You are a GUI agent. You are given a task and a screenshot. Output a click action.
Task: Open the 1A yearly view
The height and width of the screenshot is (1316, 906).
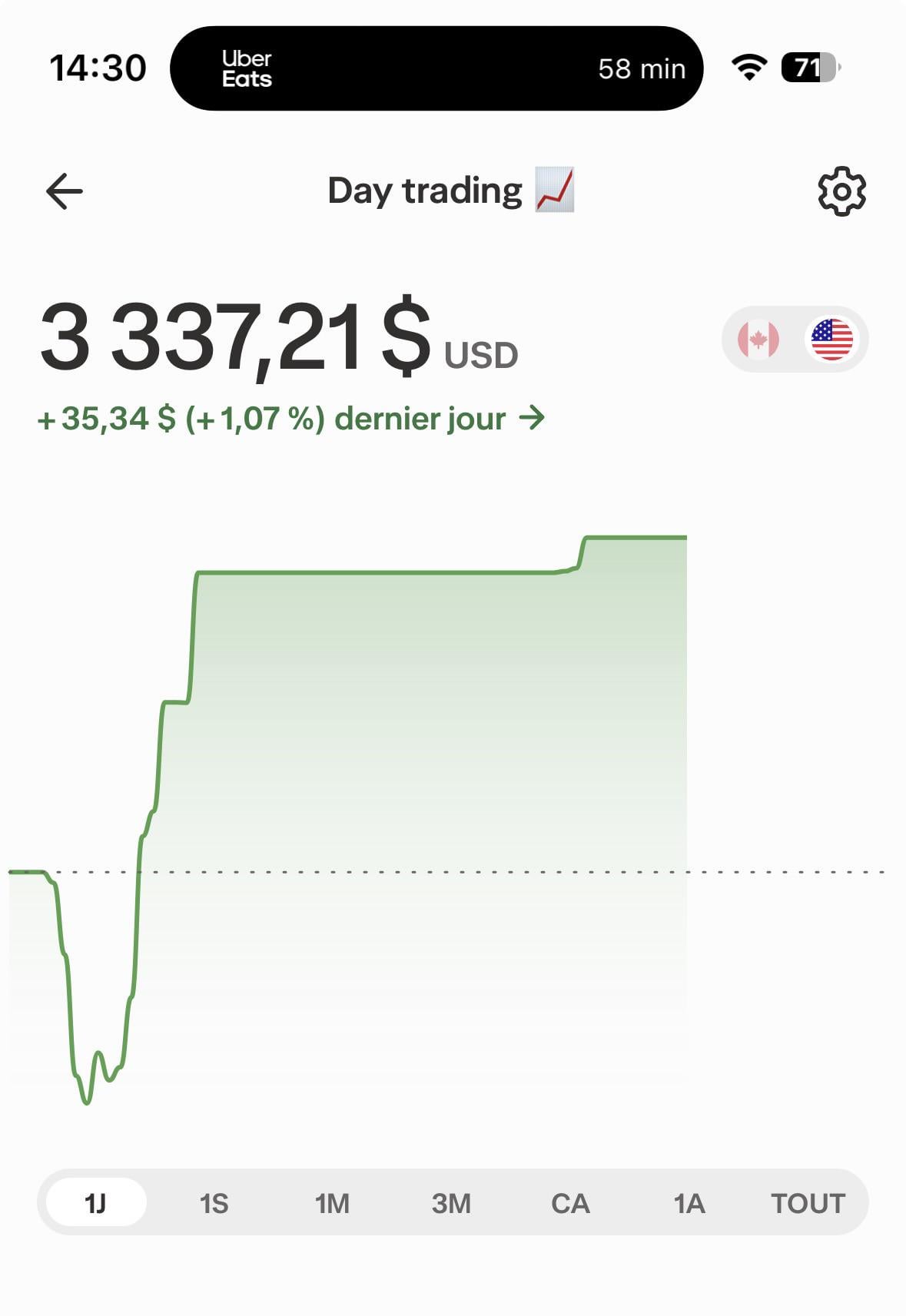click(689, 1204)
